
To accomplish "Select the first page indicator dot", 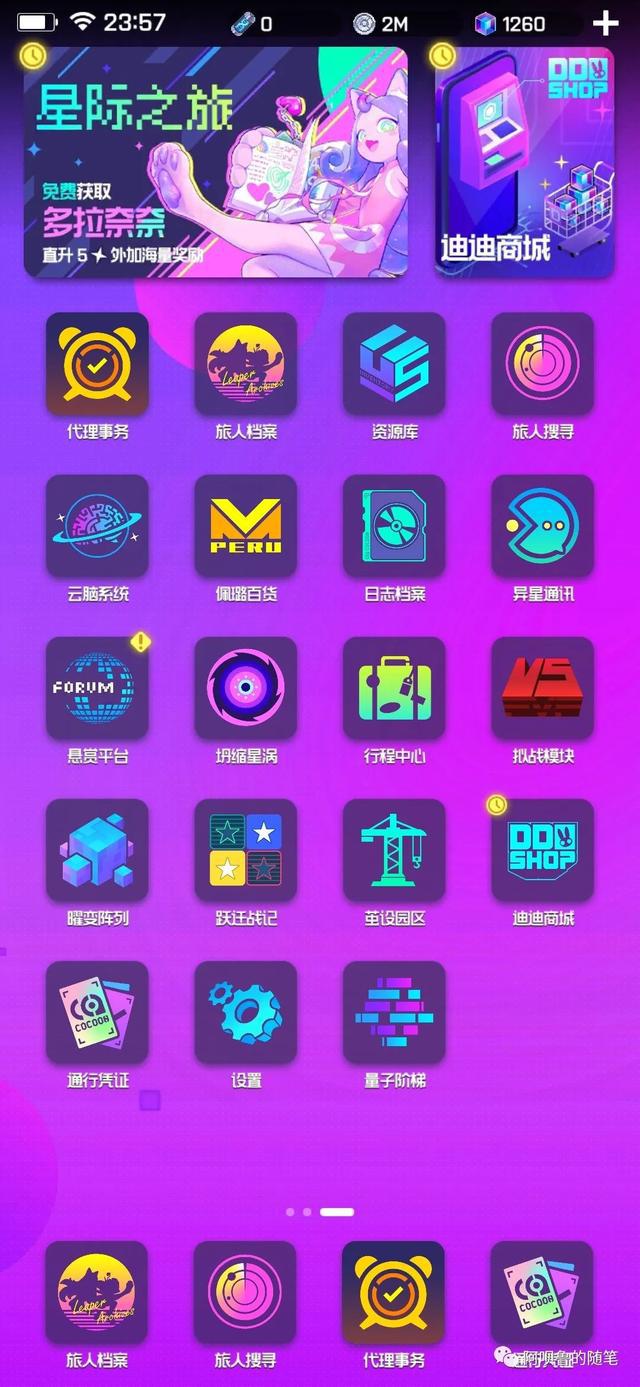I will pyautogui.click(x=290, y=1211).
